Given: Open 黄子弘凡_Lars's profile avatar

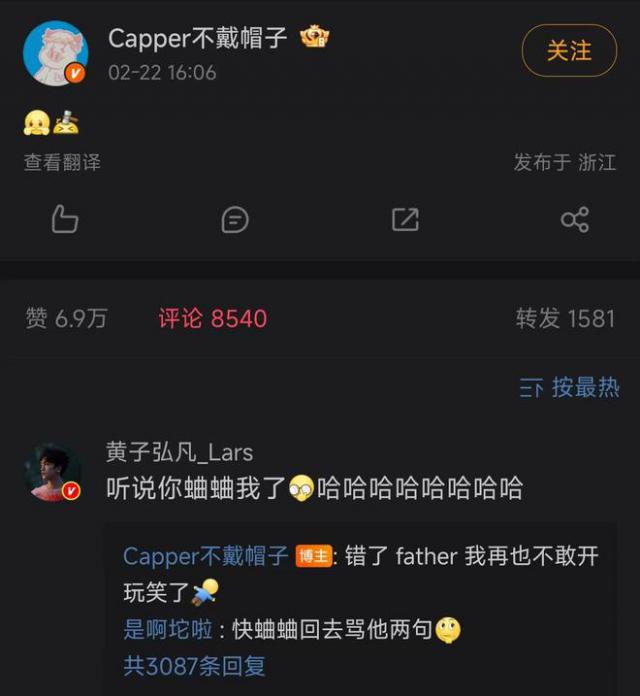Looking at the screenshot, I should click(54, 471).
